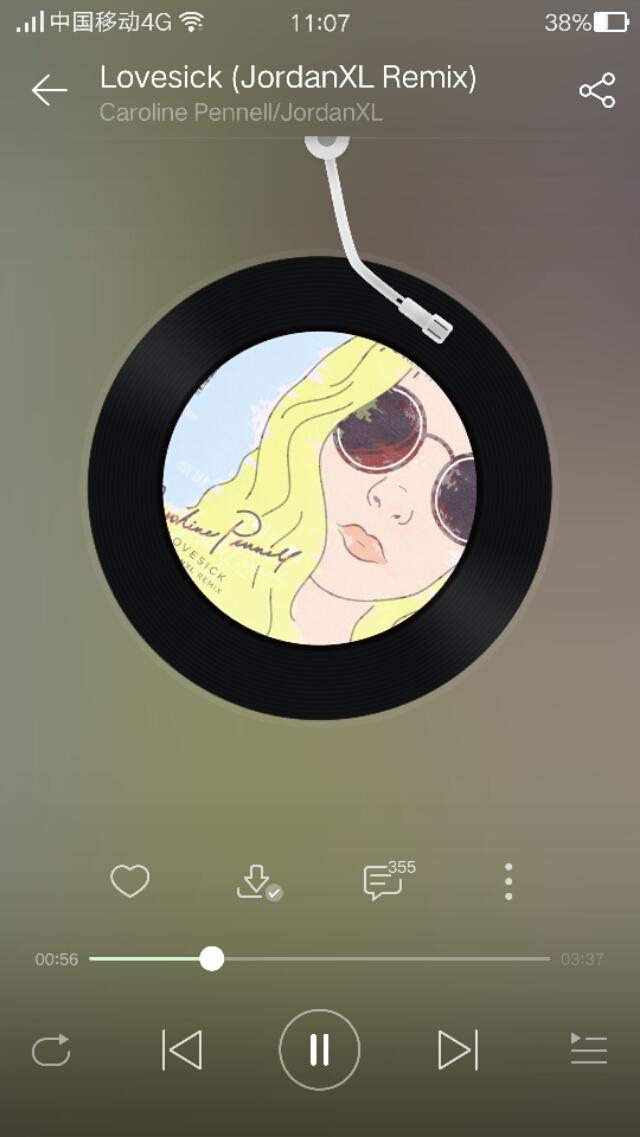Image resolution: width=640 pixels, height=1137 pixels.
Task: Skip to the next track
Action: pyautogui.click(x=458, y=1050)
